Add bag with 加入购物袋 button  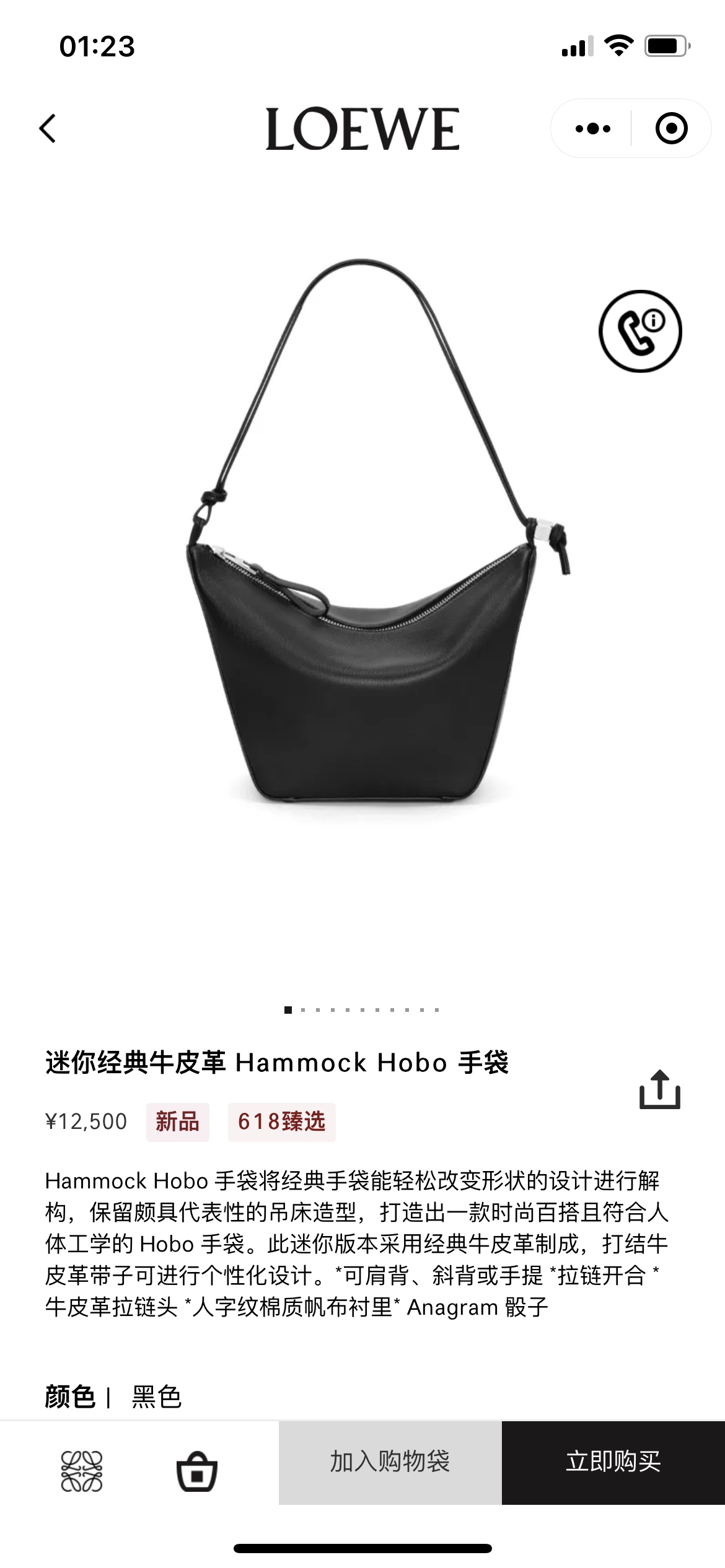pos(390,1462)
